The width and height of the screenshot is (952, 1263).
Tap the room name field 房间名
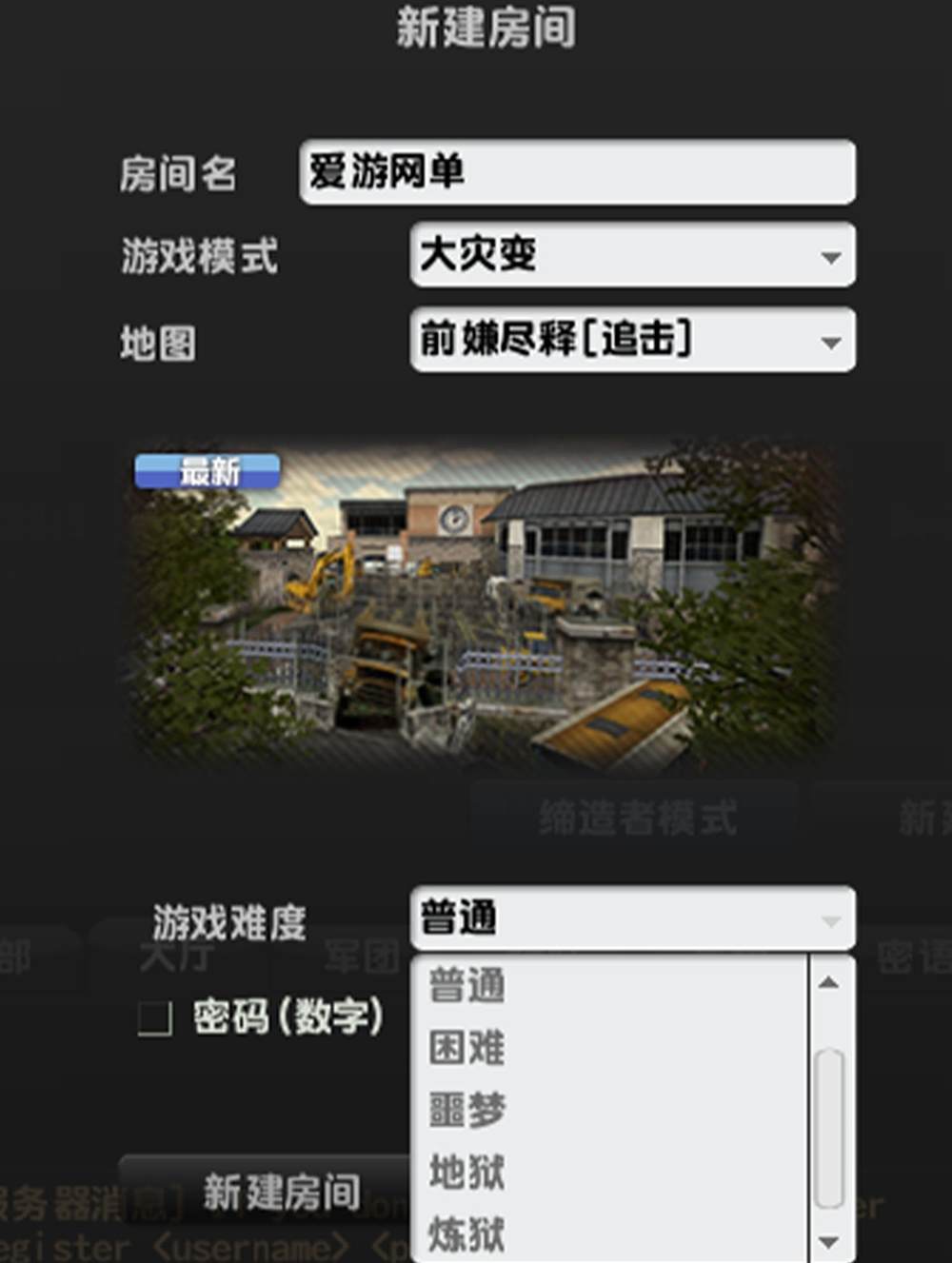(577, 172)
